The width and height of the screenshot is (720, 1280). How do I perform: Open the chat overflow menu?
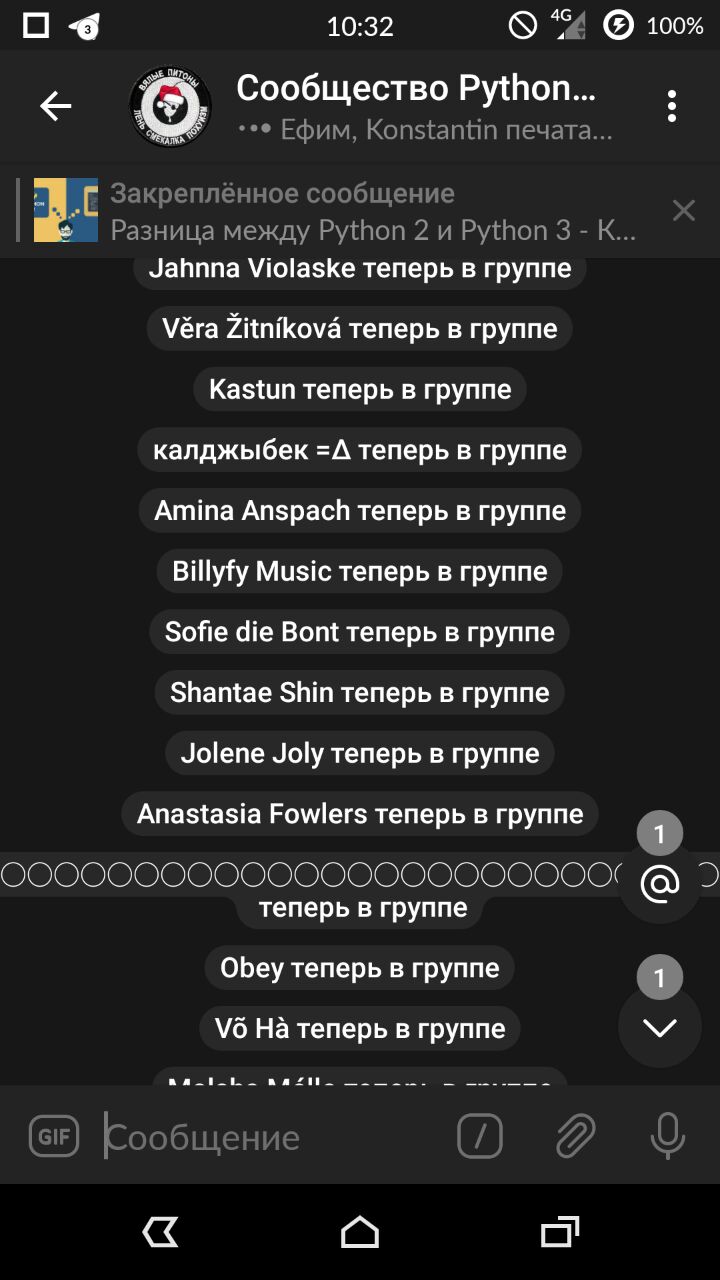pos(671,106)
